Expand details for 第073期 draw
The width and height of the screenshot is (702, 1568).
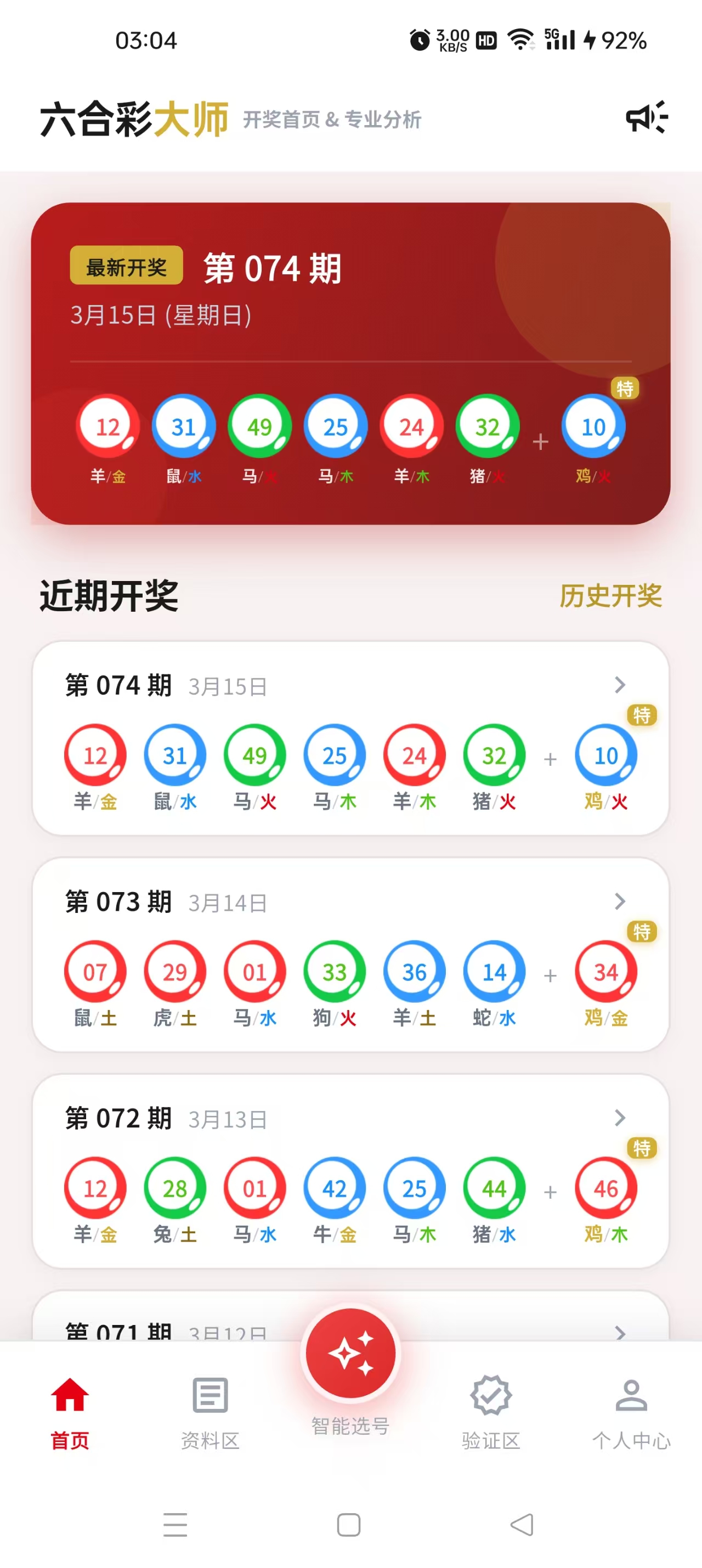click(619, 901)
